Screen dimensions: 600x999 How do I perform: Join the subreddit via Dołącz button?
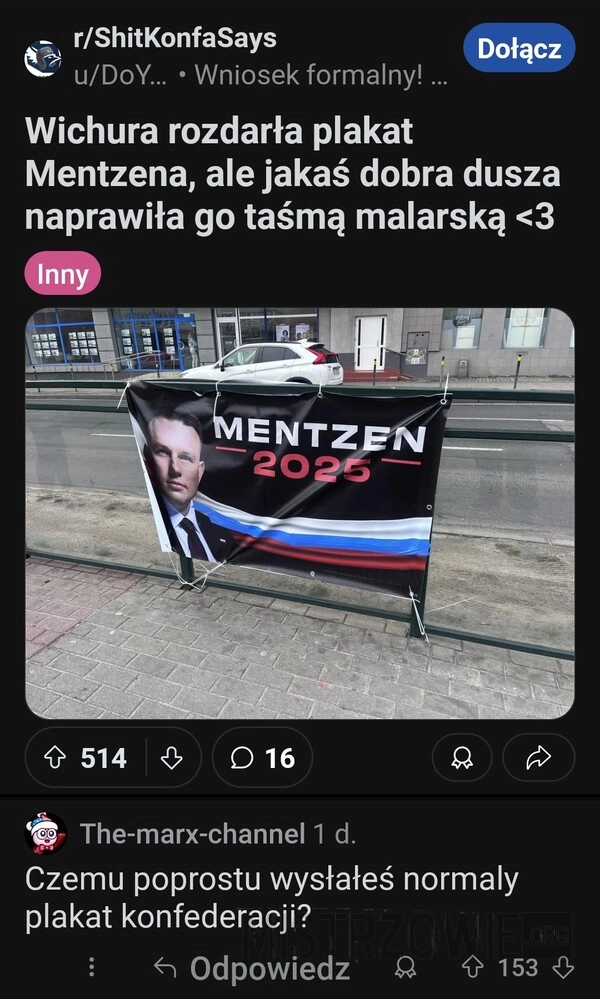(519, 48)
